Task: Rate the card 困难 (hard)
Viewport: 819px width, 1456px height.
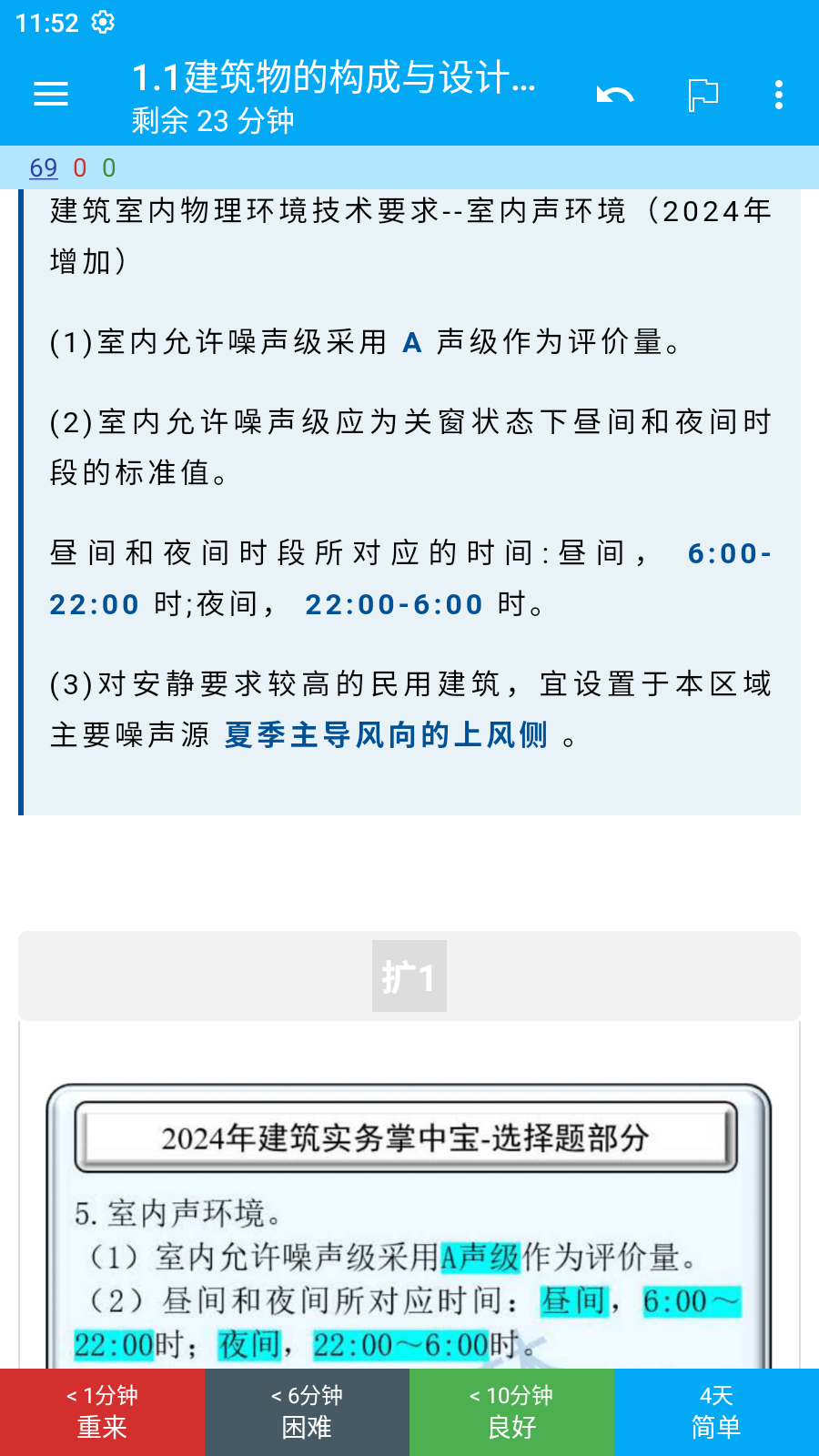Action: pyautogui.click(x=307, y=1412)
